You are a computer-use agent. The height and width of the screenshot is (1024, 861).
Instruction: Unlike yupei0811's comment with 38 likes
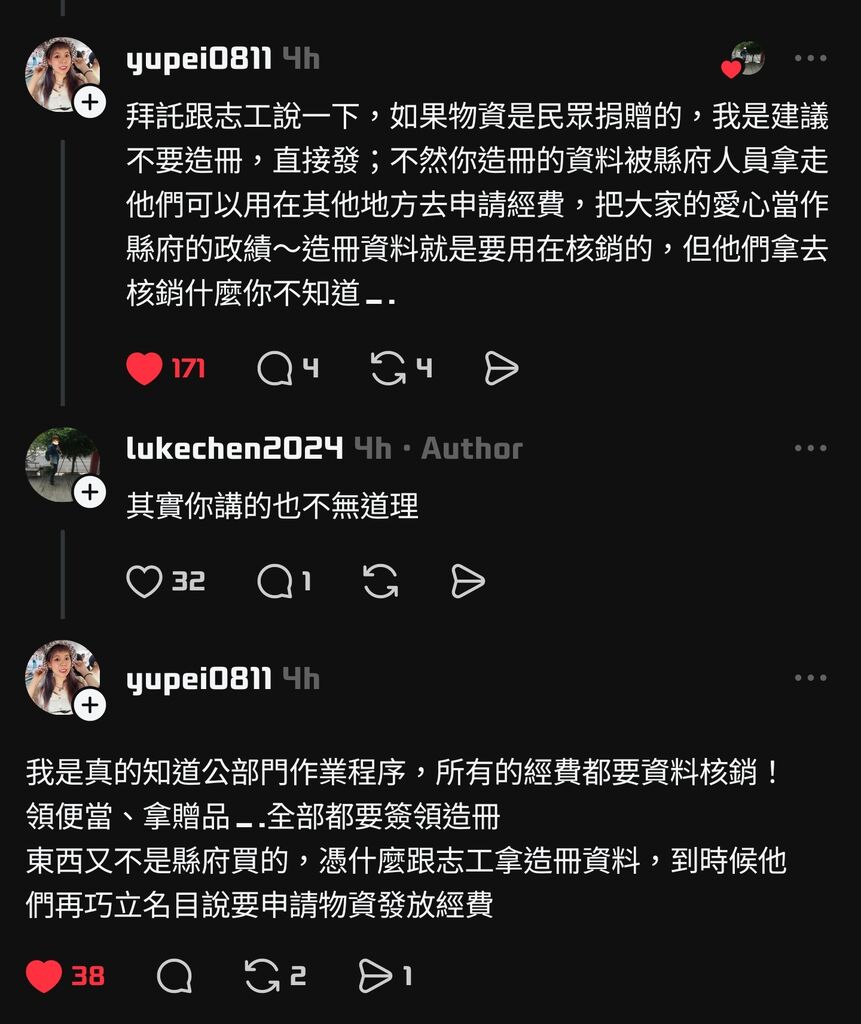point(44,976)
